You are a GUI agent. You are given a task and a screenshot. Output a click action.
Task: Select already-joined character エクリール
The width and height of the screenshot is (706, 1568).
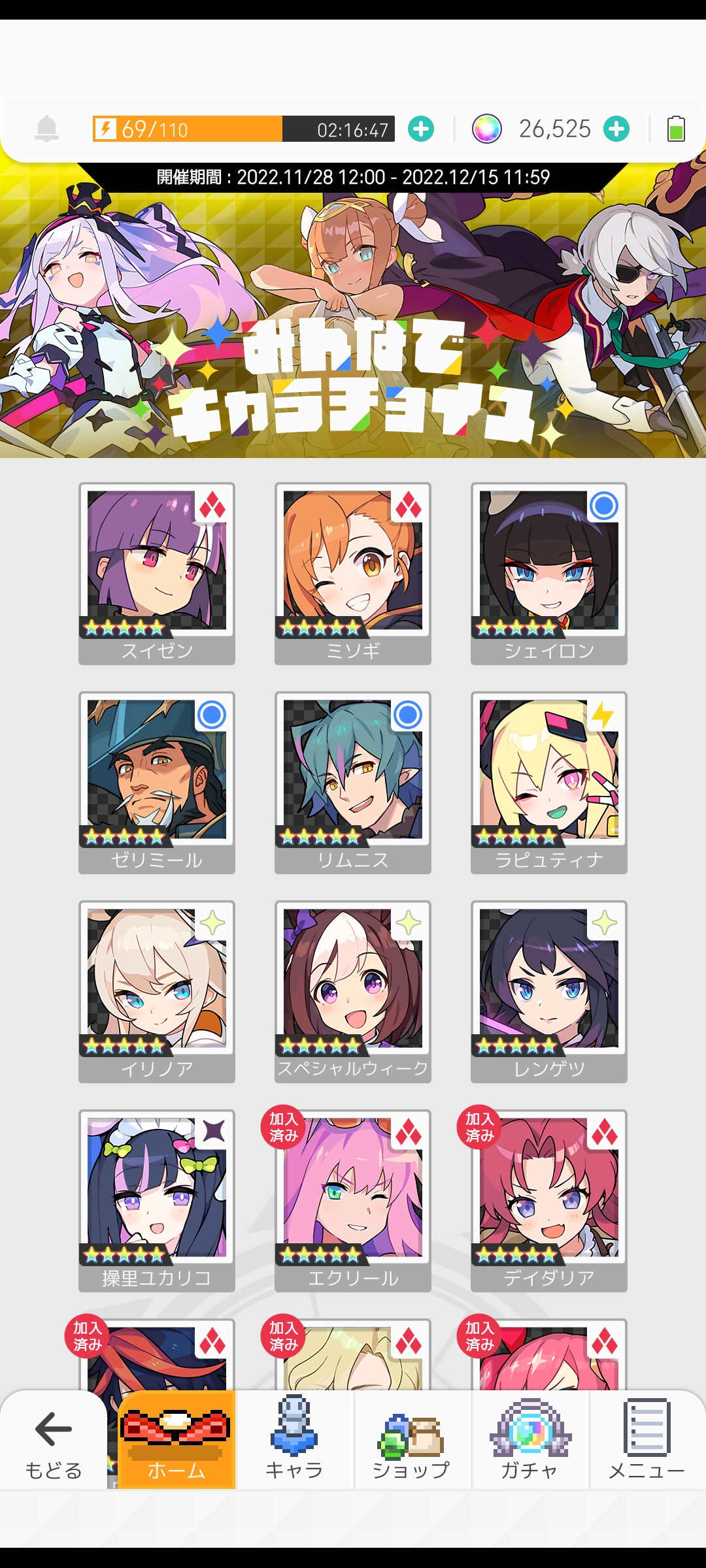pos(353,1200)
